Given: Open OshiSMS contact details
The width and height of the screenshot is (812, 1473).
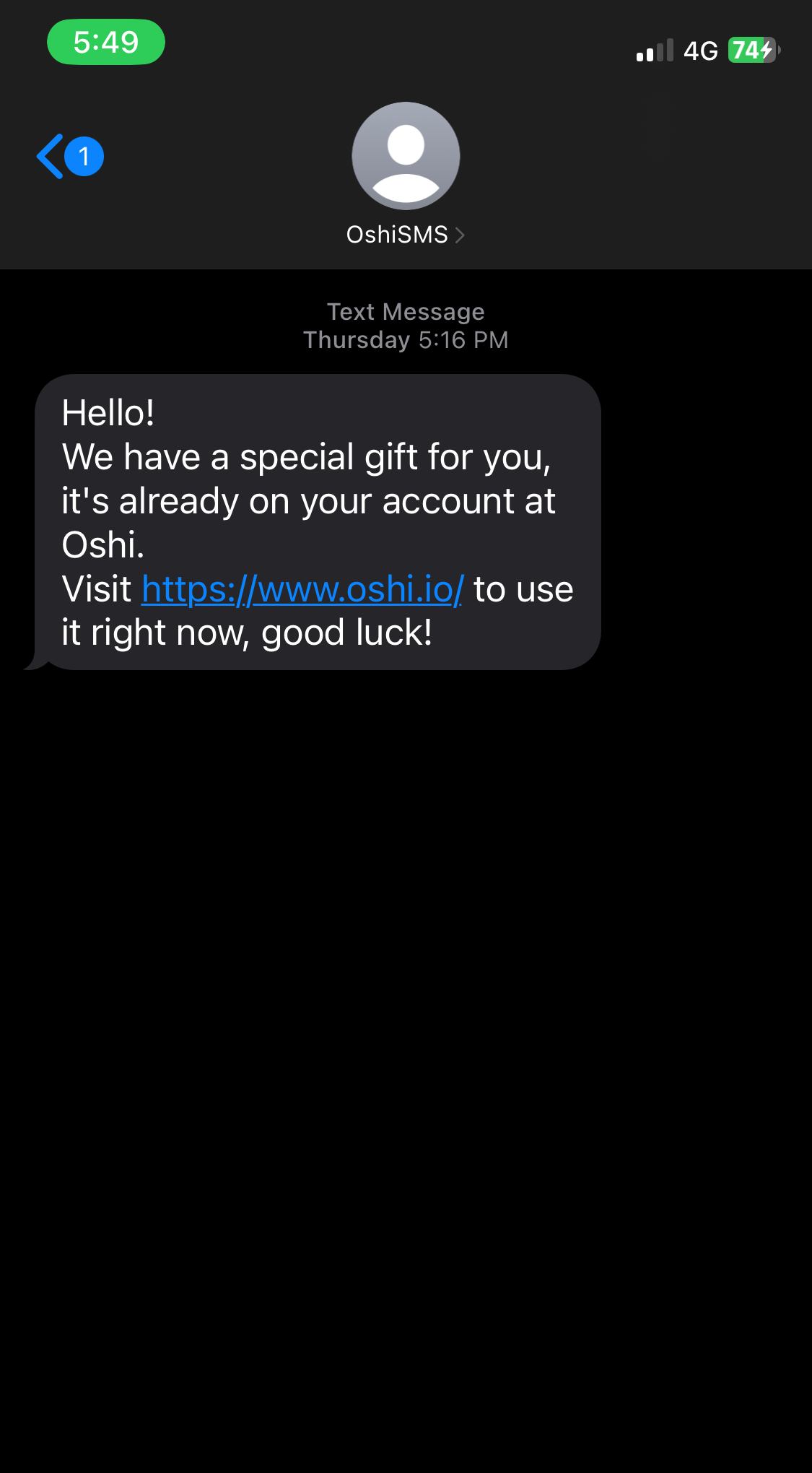Looking at the screenshot, I should click(x=405, y=234).
